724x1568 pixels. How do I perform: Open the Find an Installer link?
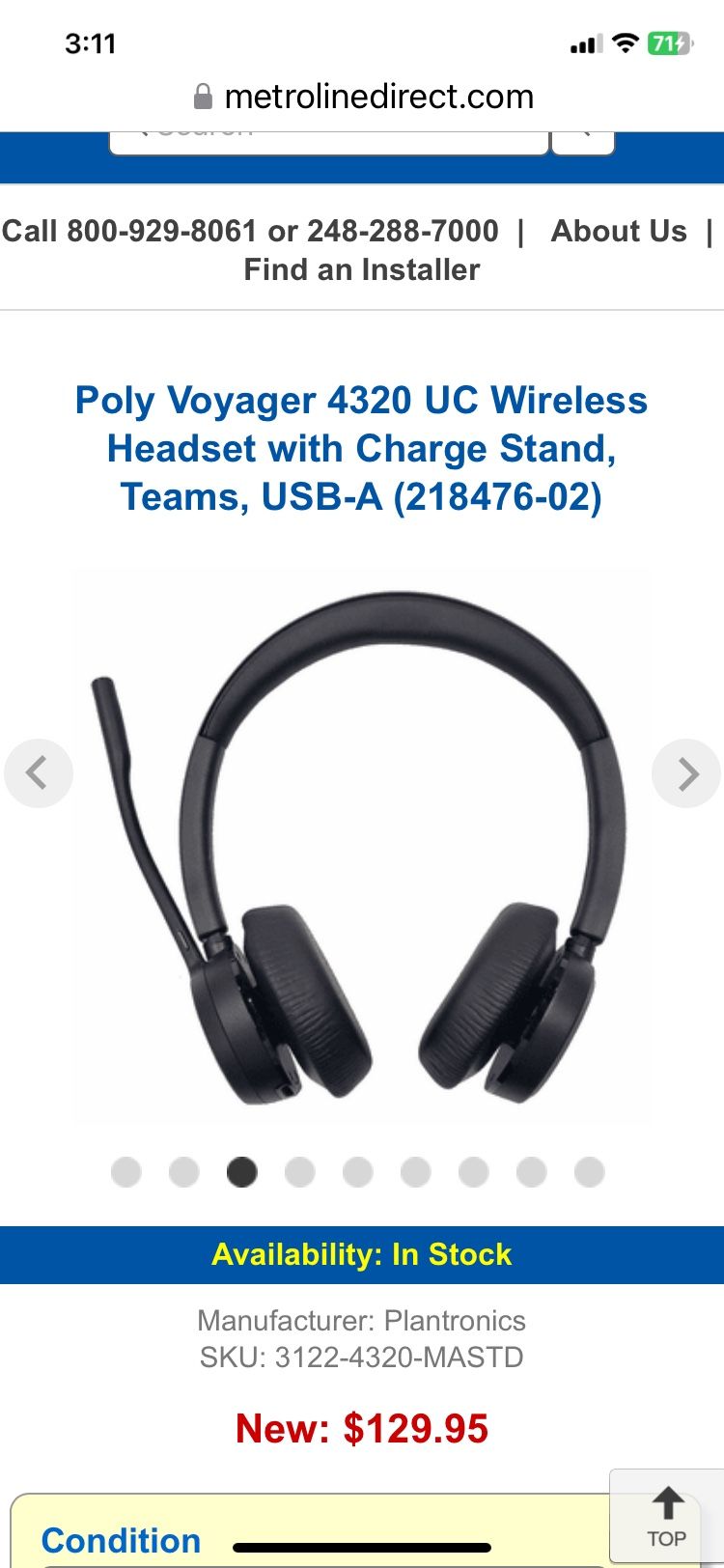click(x=362, y=270)
